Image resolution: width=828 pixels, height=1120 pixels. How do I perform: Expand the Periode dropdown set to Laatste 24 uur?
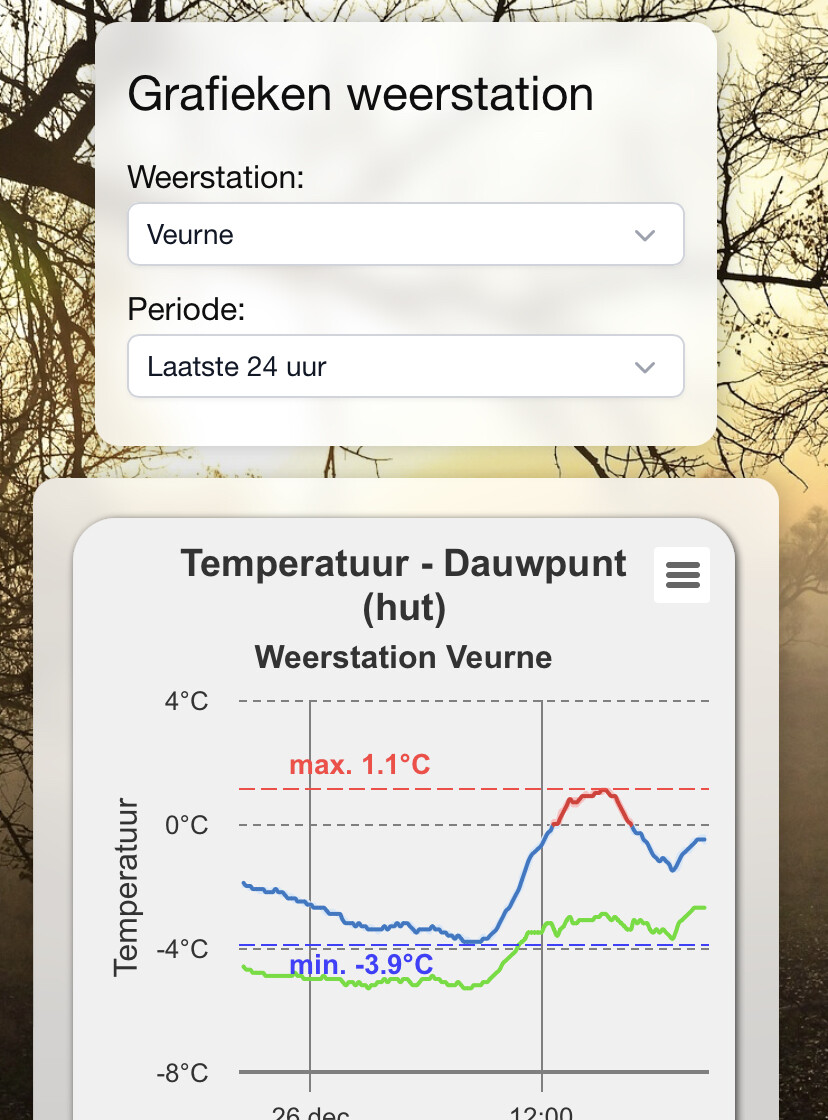(x=406, y=366)
